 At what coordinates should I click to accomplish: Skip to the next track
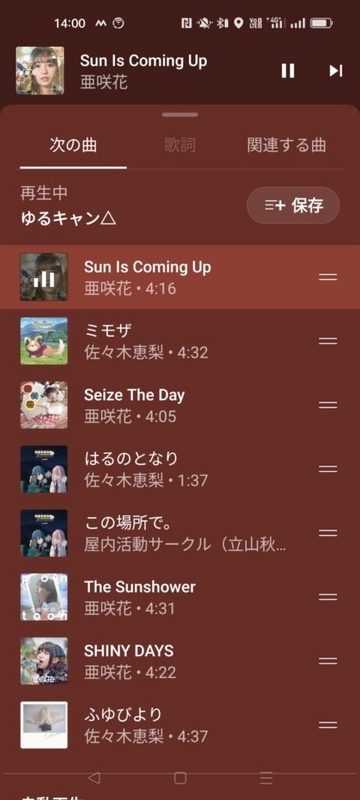click(x=335, y=71)
